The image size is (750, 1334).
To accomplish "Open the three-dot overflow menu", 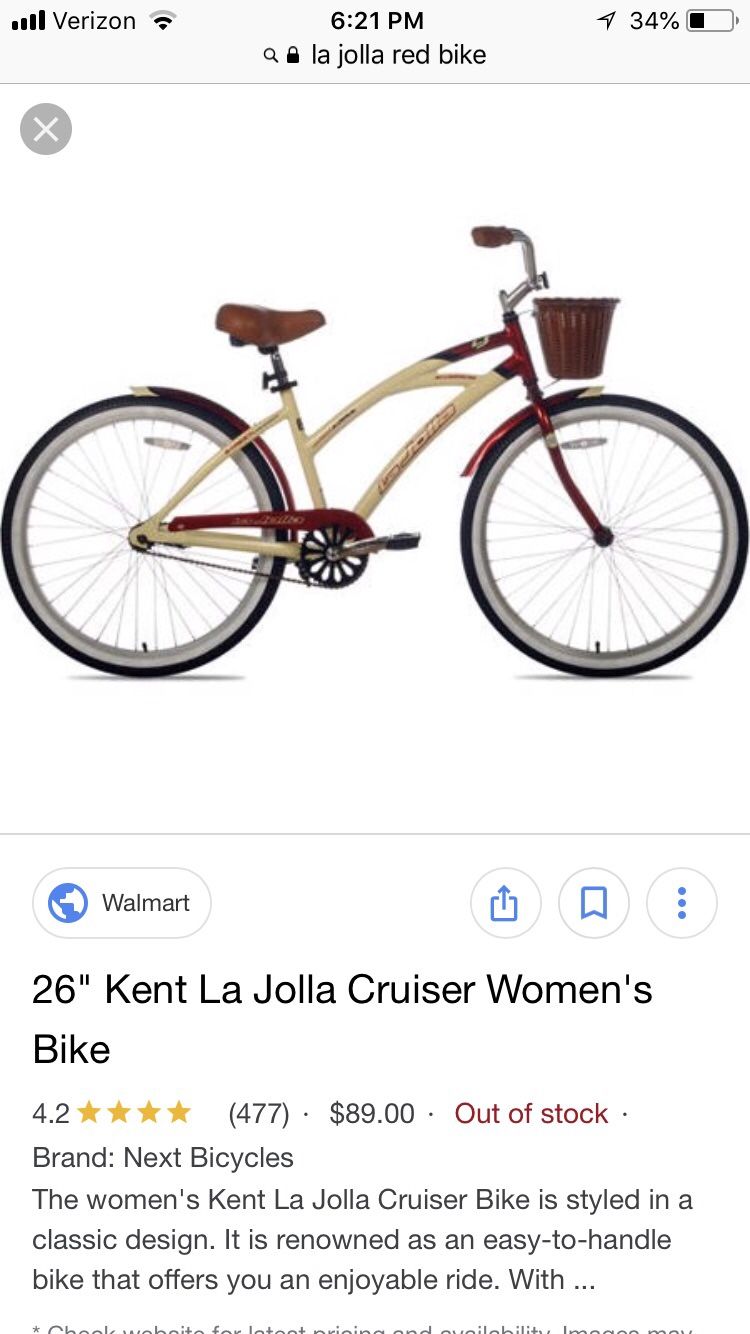I will click(682, 903).
